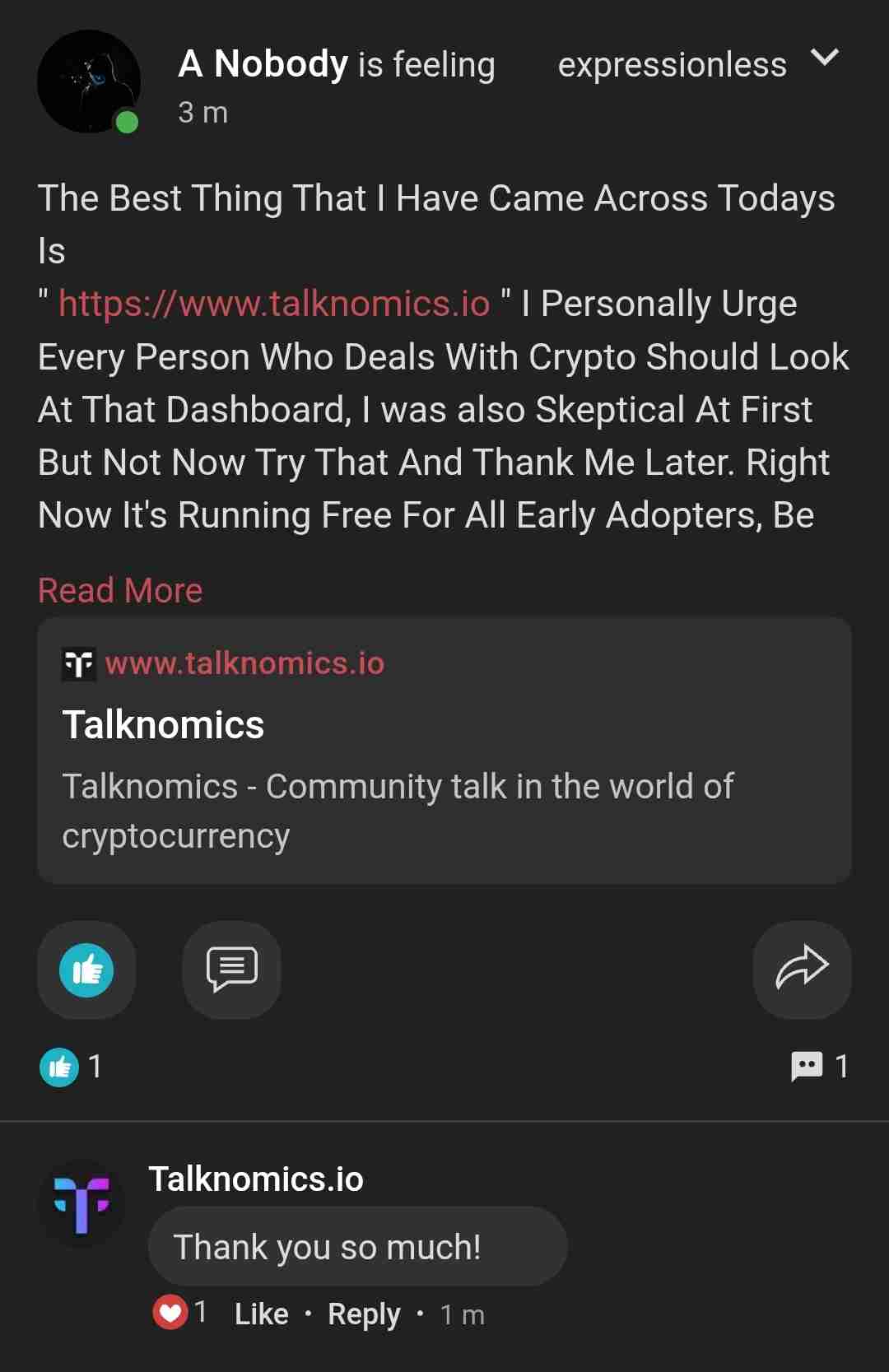Open A Nobody's profile picture
Viewport: 889px width, 1372px height.
click(x=89, y=81)
